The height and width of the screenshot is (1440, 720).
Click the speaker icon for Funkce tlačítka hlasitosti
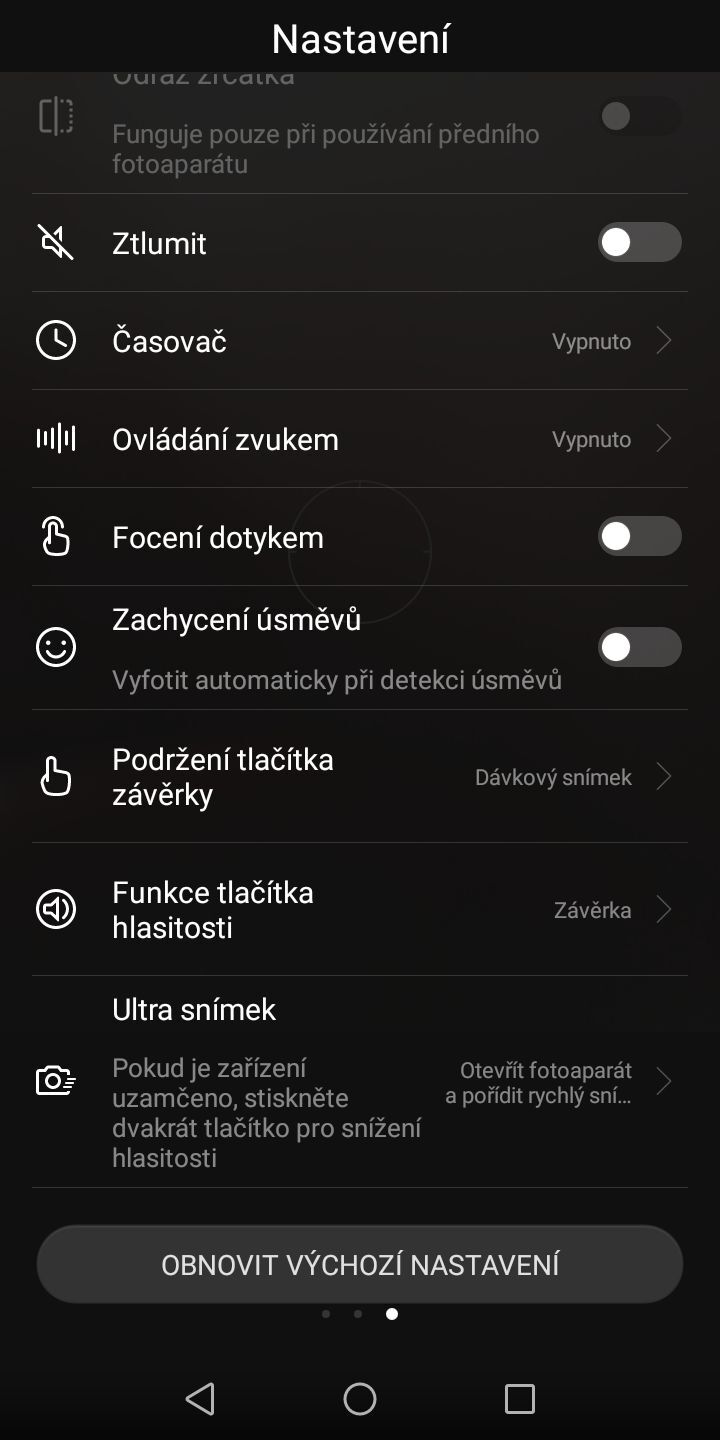(57, 910)
